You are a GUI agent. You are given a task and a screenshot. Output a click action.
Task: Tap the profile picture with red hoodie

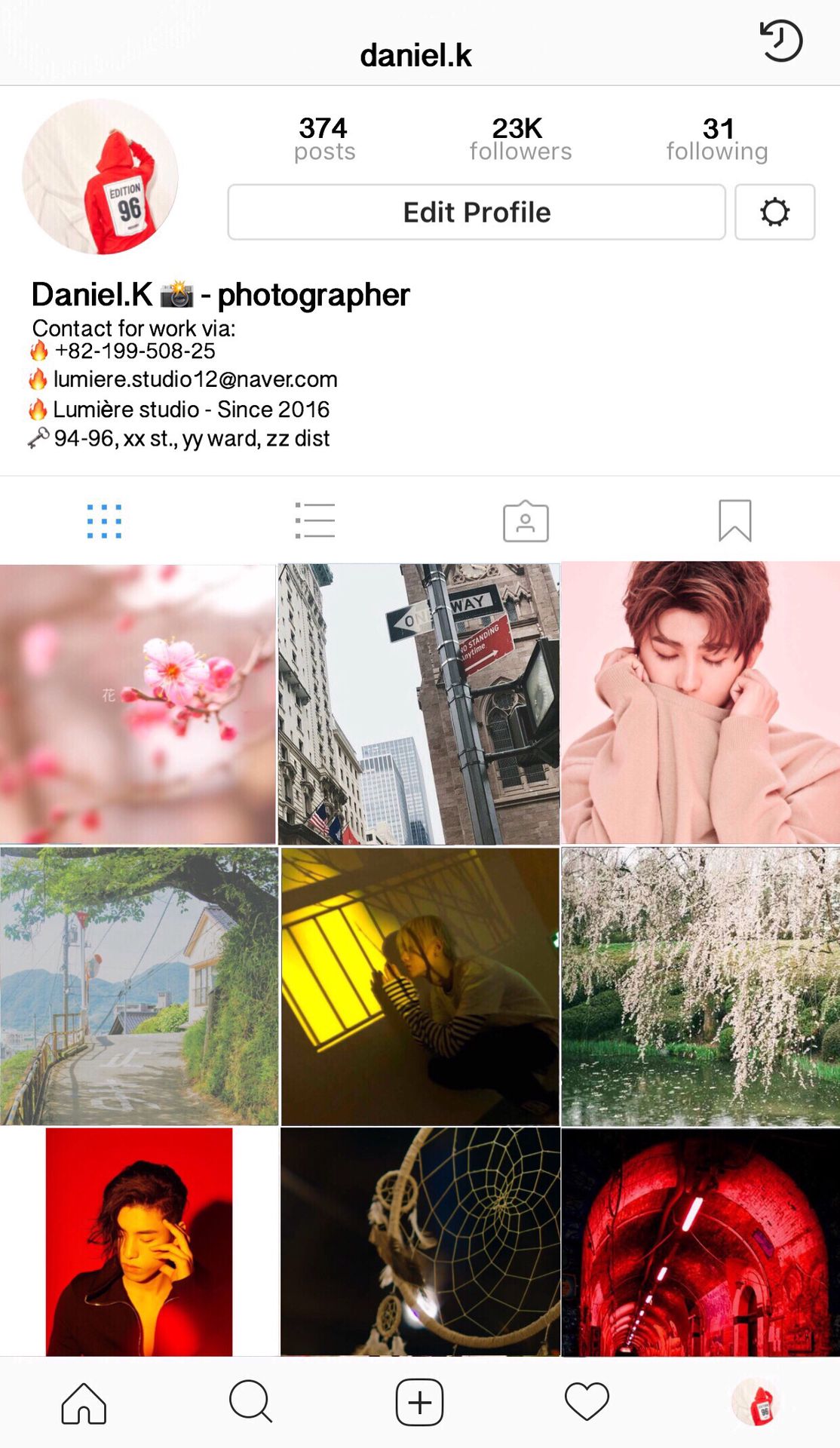coord(100,176)
